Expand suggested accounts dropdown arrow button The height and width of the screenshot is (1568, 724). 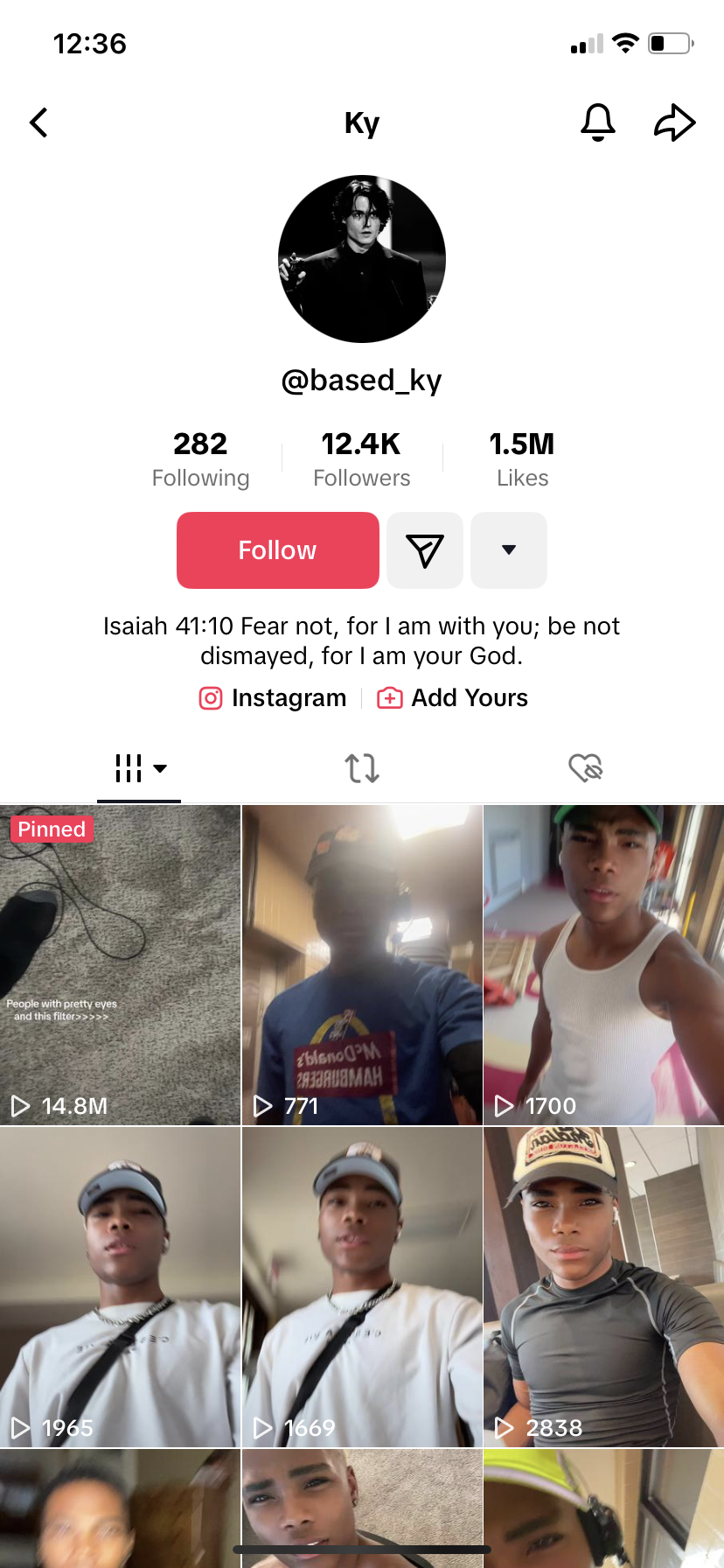(509, 550)
